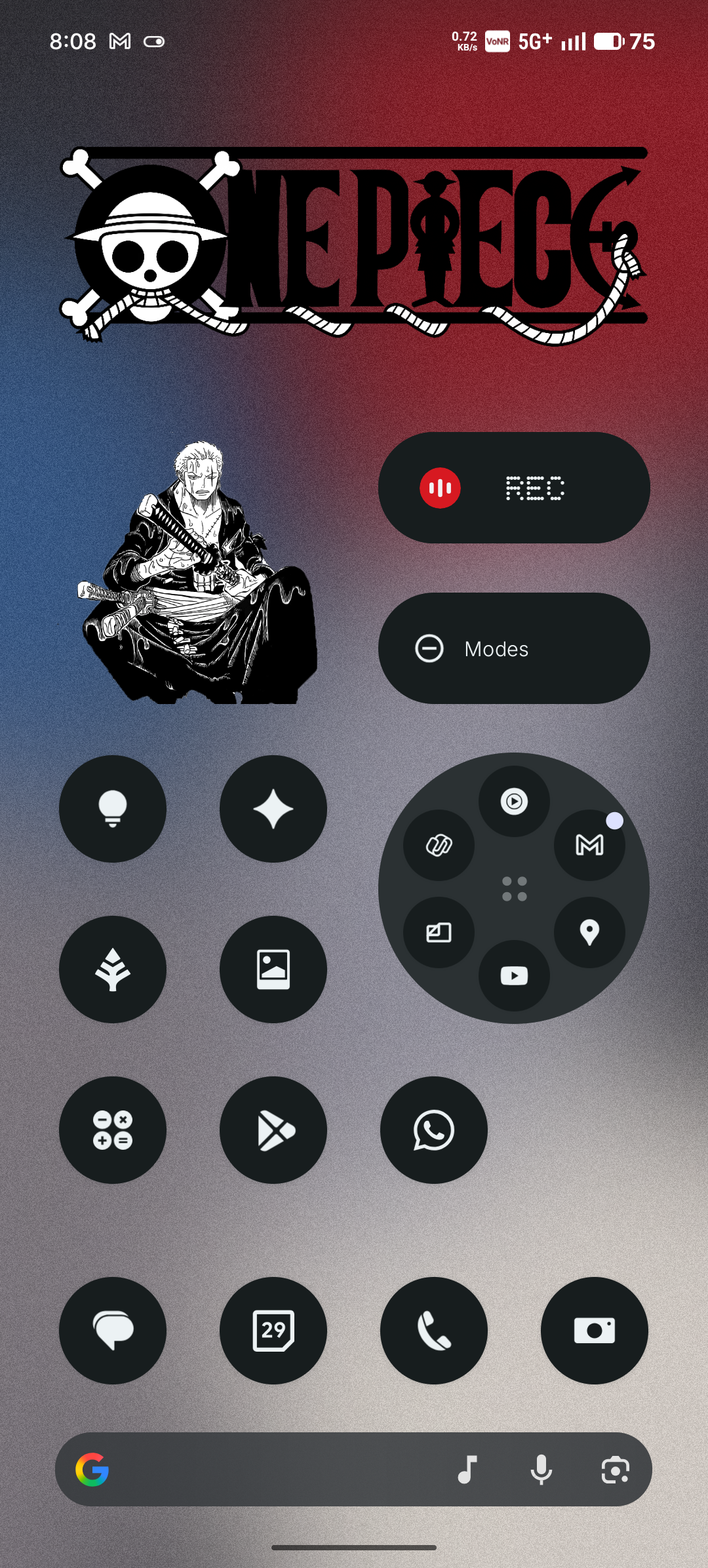Image resolution: width=708 pixels, height=1568 pixels.
Task: Start the REC recorder widget
Action: click(440, 488)
